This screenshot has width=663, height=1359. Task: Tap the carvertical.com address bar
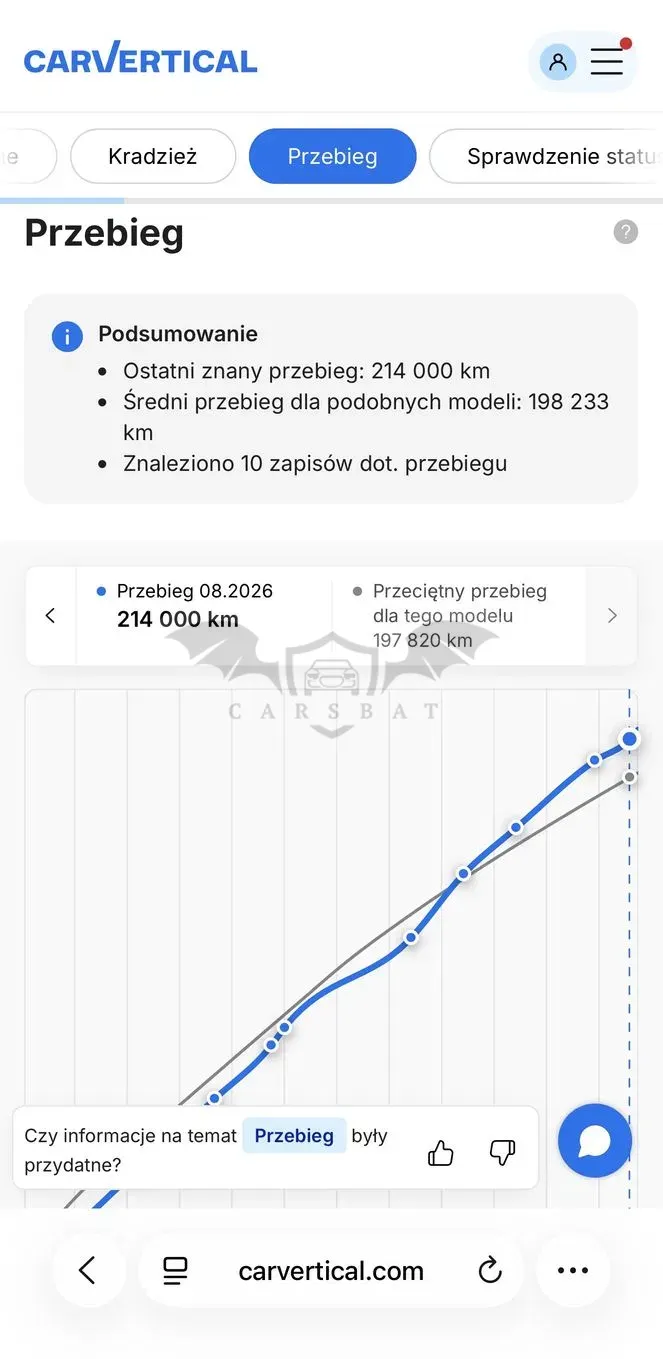pyautogui.click(x=331, y=1271)
